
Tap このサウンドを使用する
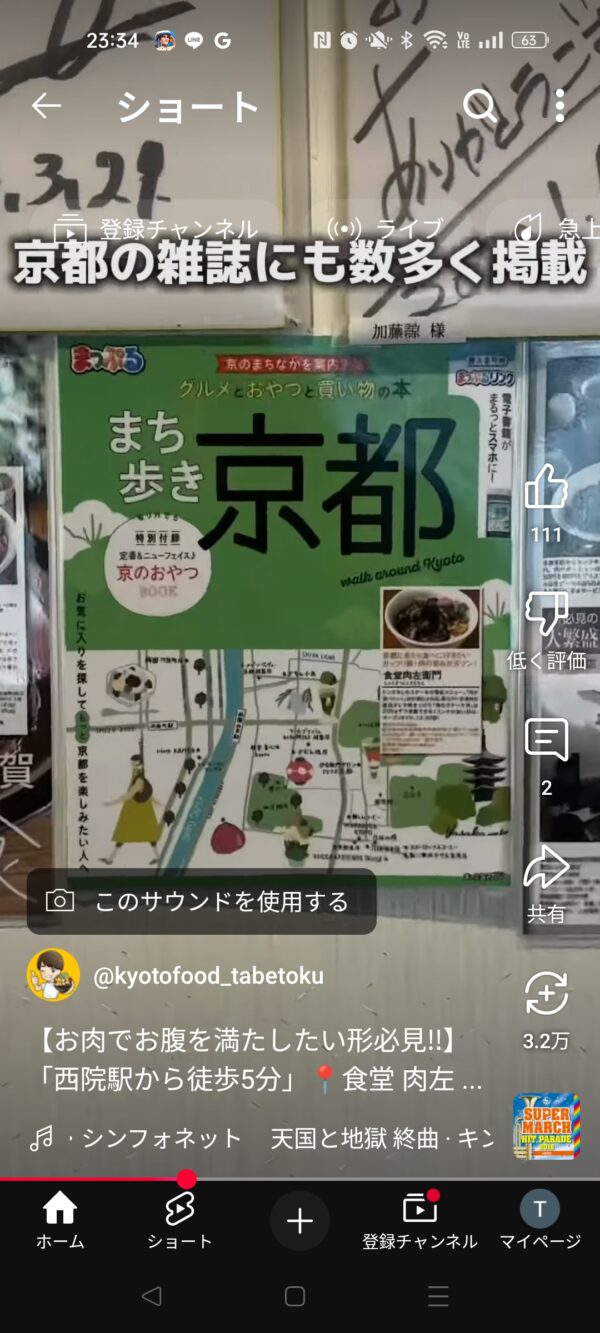coord(202,902)
